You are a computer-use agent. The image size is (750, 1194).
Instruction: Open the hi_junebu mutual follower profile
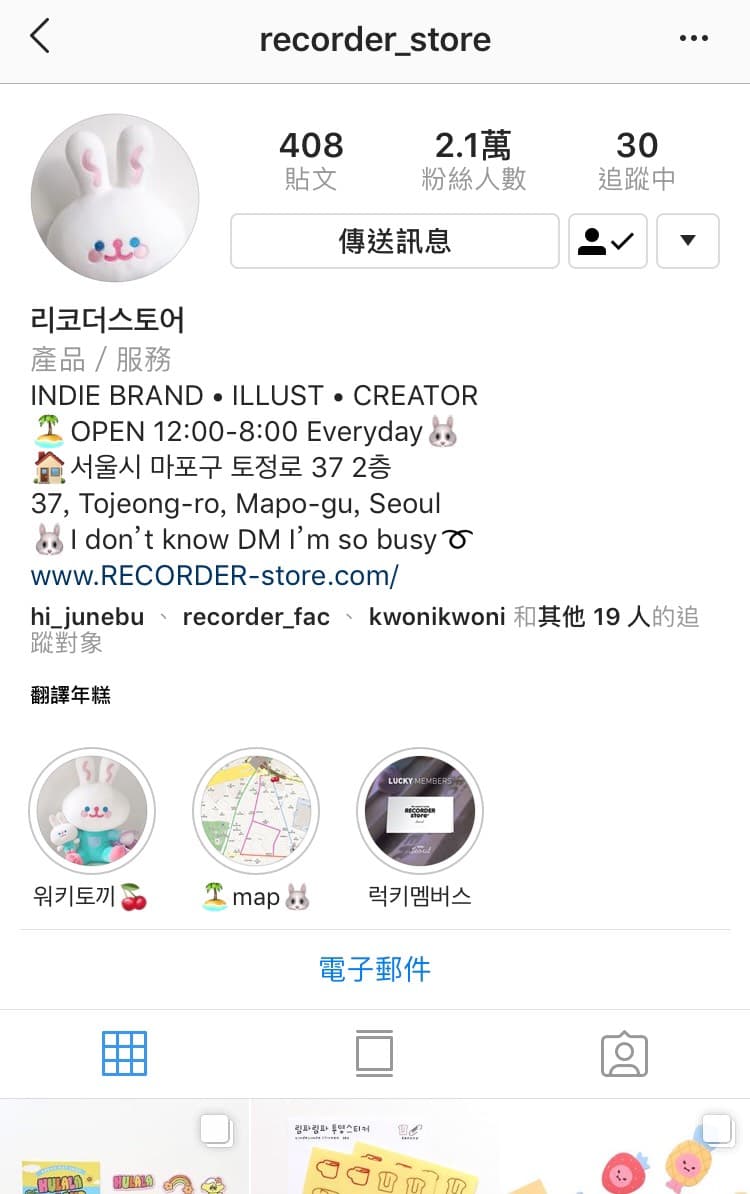coord(87,617)
